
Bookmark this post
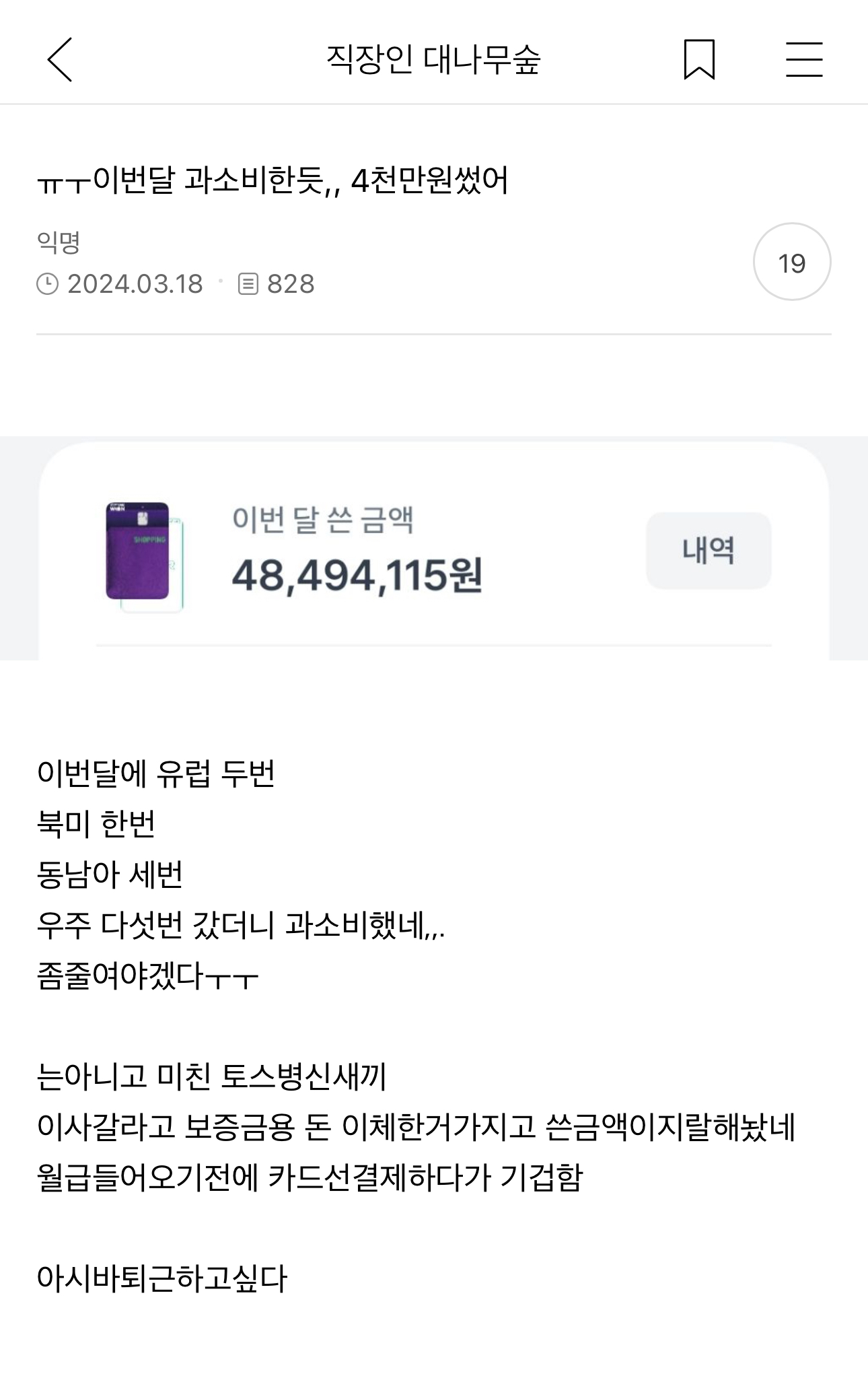coord(699,59)
